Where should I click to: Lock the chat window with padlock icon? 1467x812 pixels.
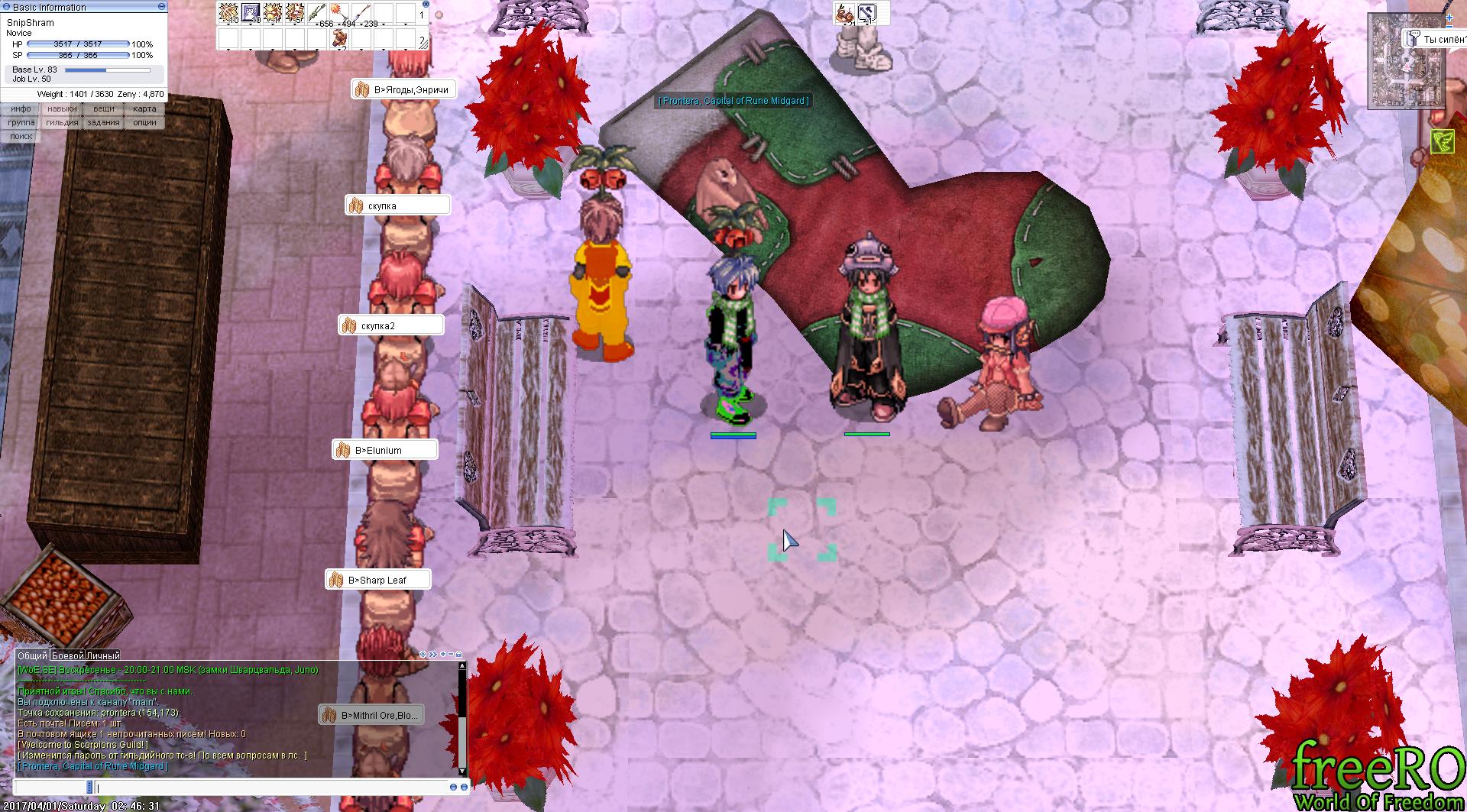pyautogui.click(x=458, y=655)
